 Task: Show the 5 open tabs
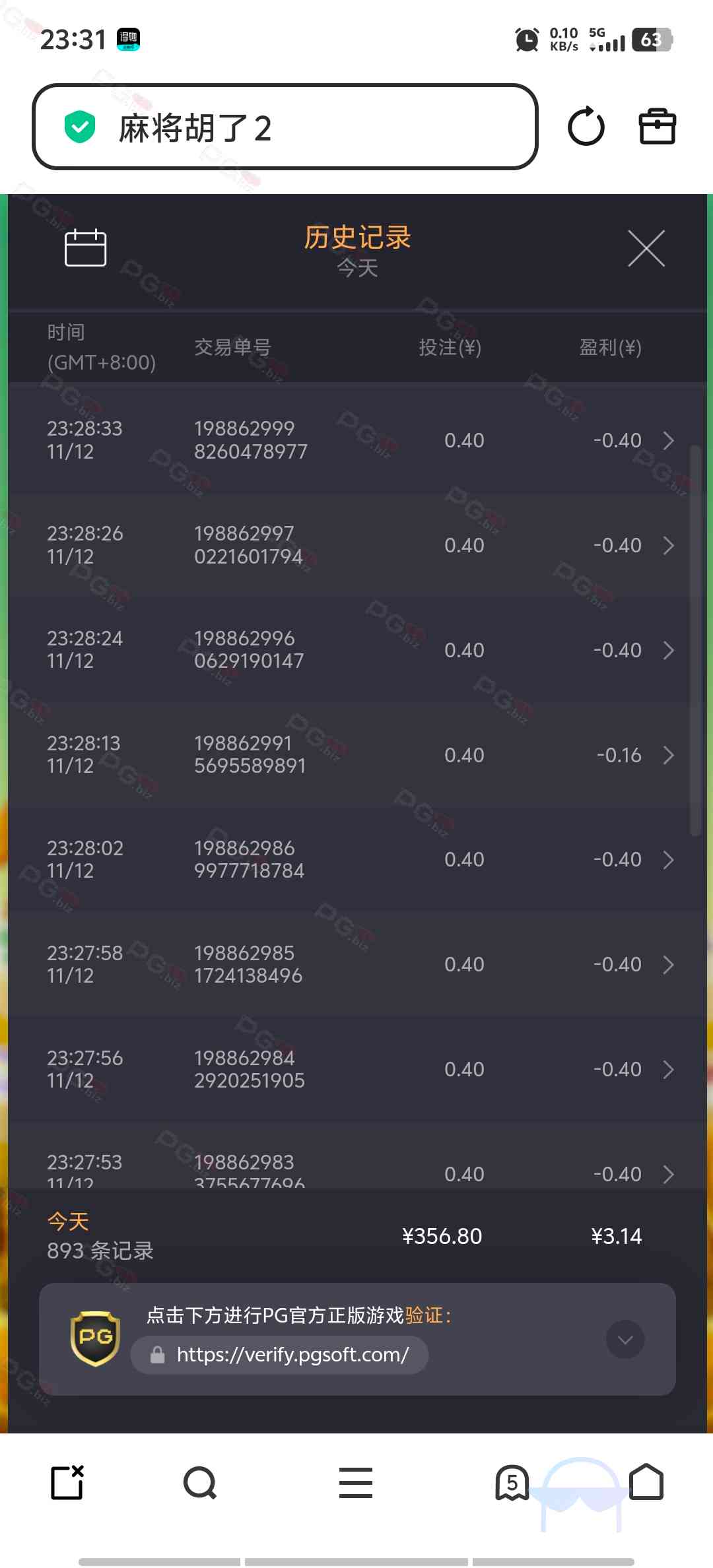512,1483
